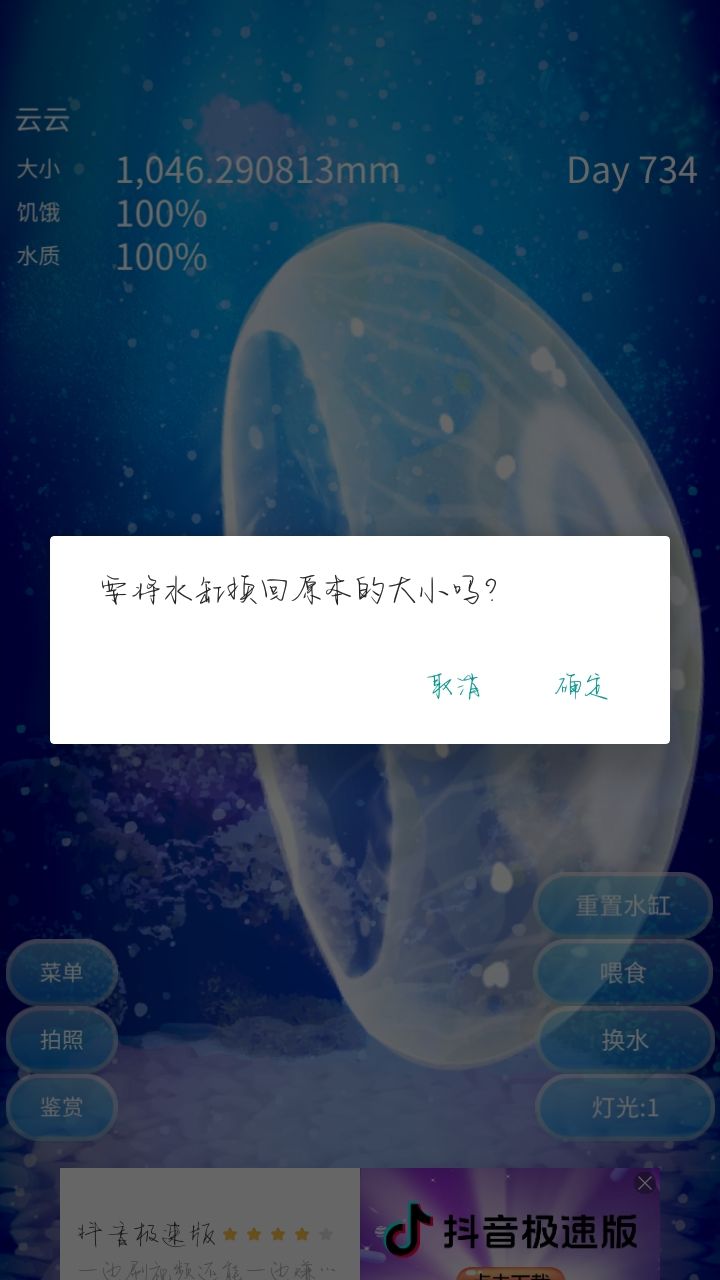This screenshot has width=720, height=1280.
Task: Change the water with 换水
Action: (x=623, y=1041)
